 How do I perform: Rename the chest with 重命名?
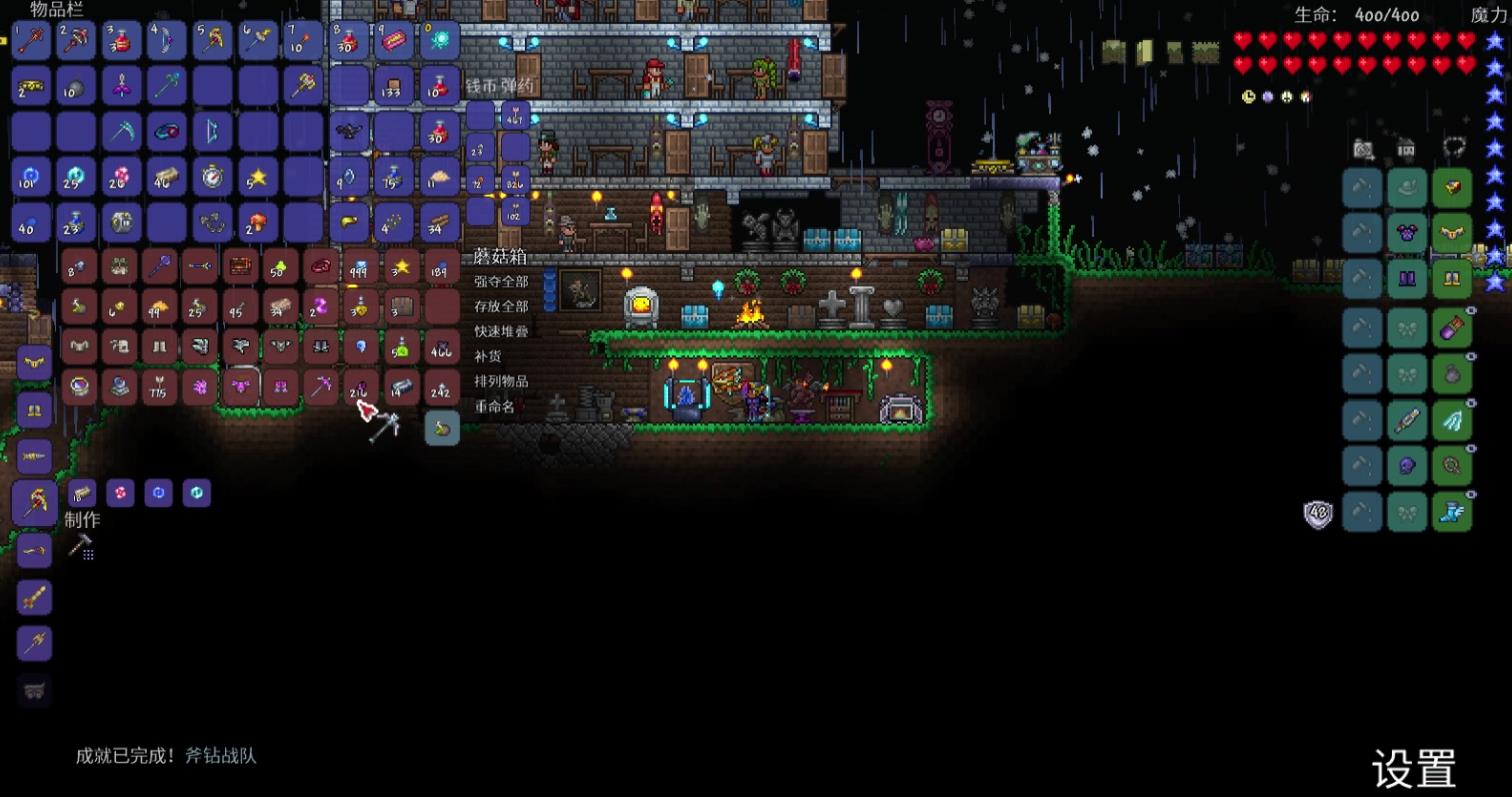(494, 407)
